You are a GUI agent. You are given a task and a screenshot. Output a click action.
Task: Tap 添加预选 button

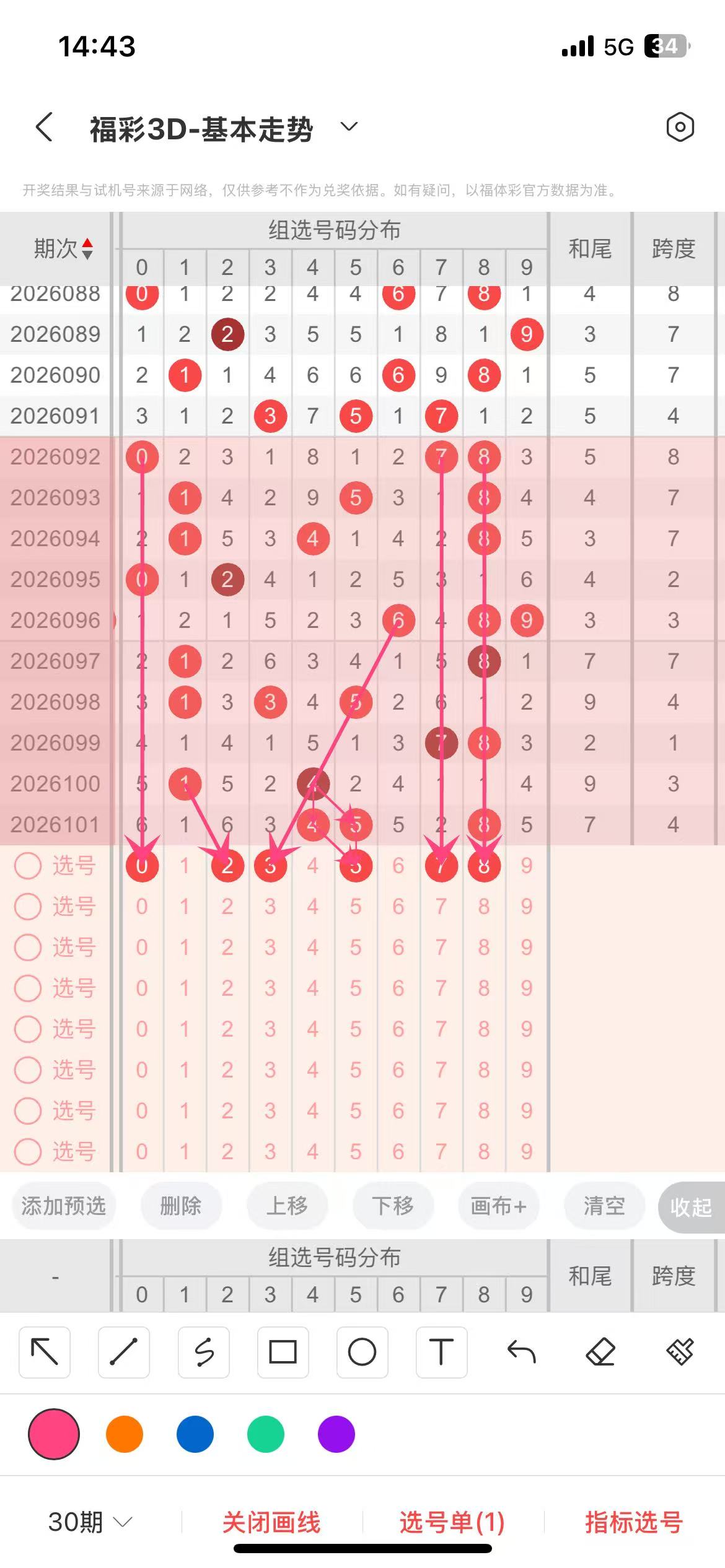tap(63, 1206)
